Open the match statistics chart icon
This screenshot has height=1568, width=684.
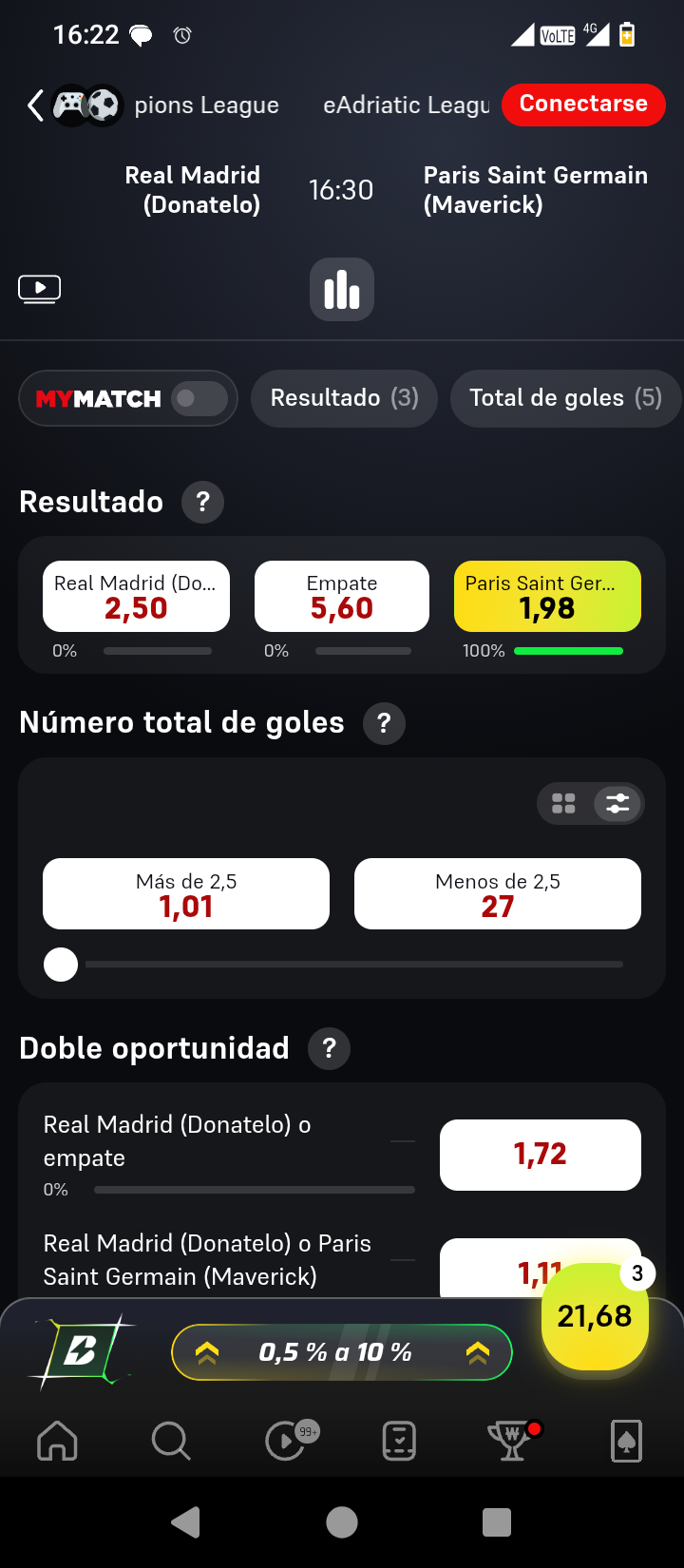point(342,289)
